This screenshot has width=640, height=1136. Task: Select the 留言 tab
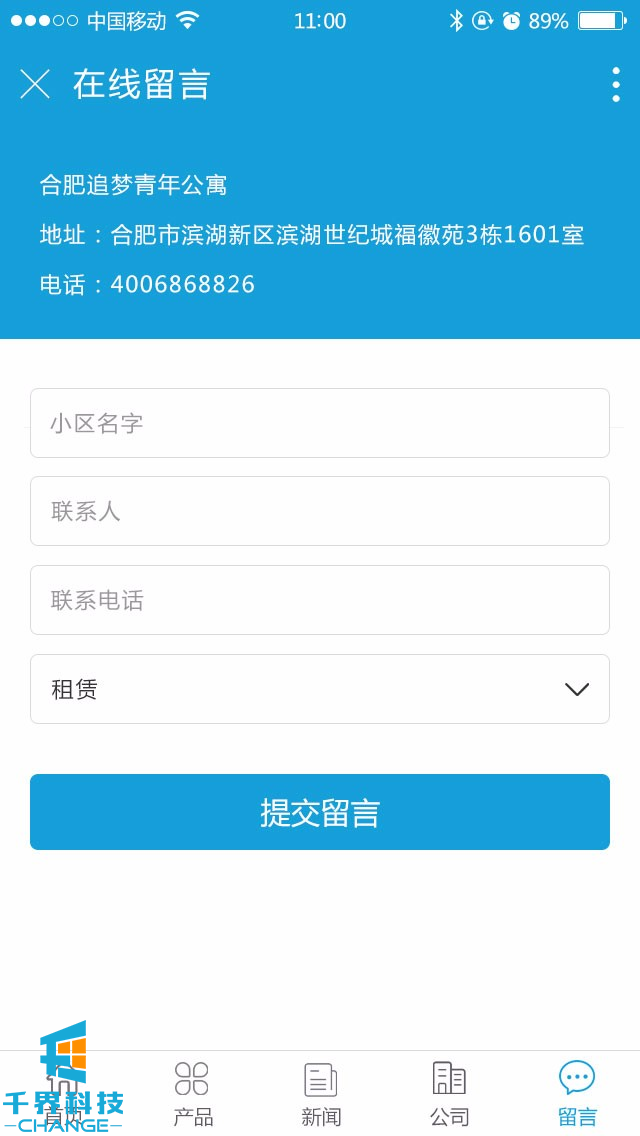tap(577, 1094)
